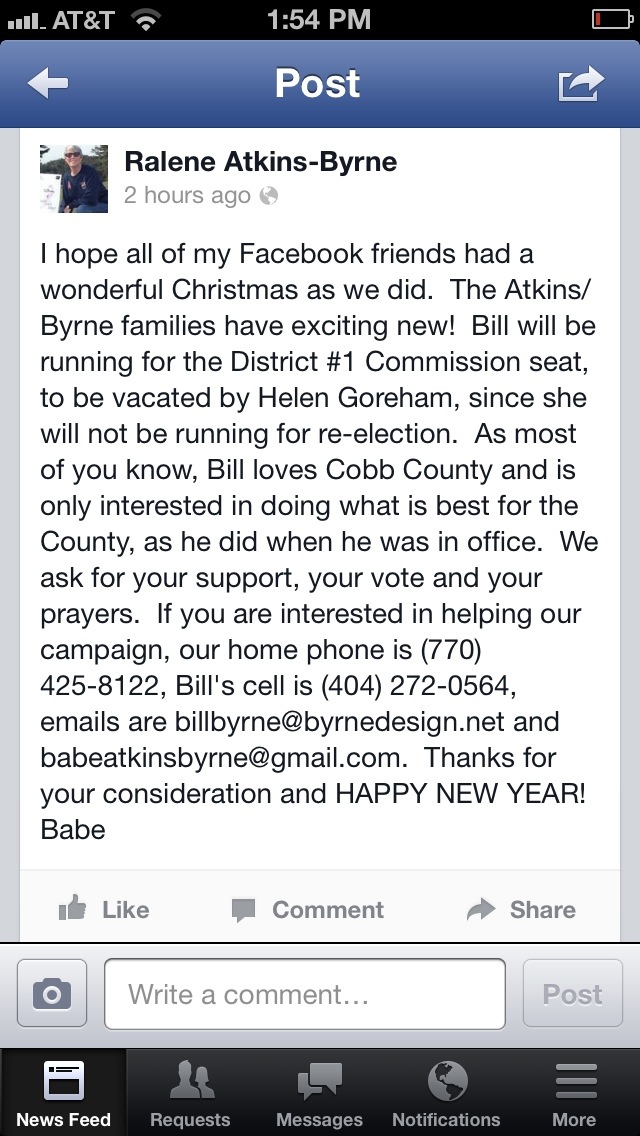Switch to the News Feed tab
Image resolution: width=640 pixels, height=1136 pixels.
click(x=64, y=1093)
